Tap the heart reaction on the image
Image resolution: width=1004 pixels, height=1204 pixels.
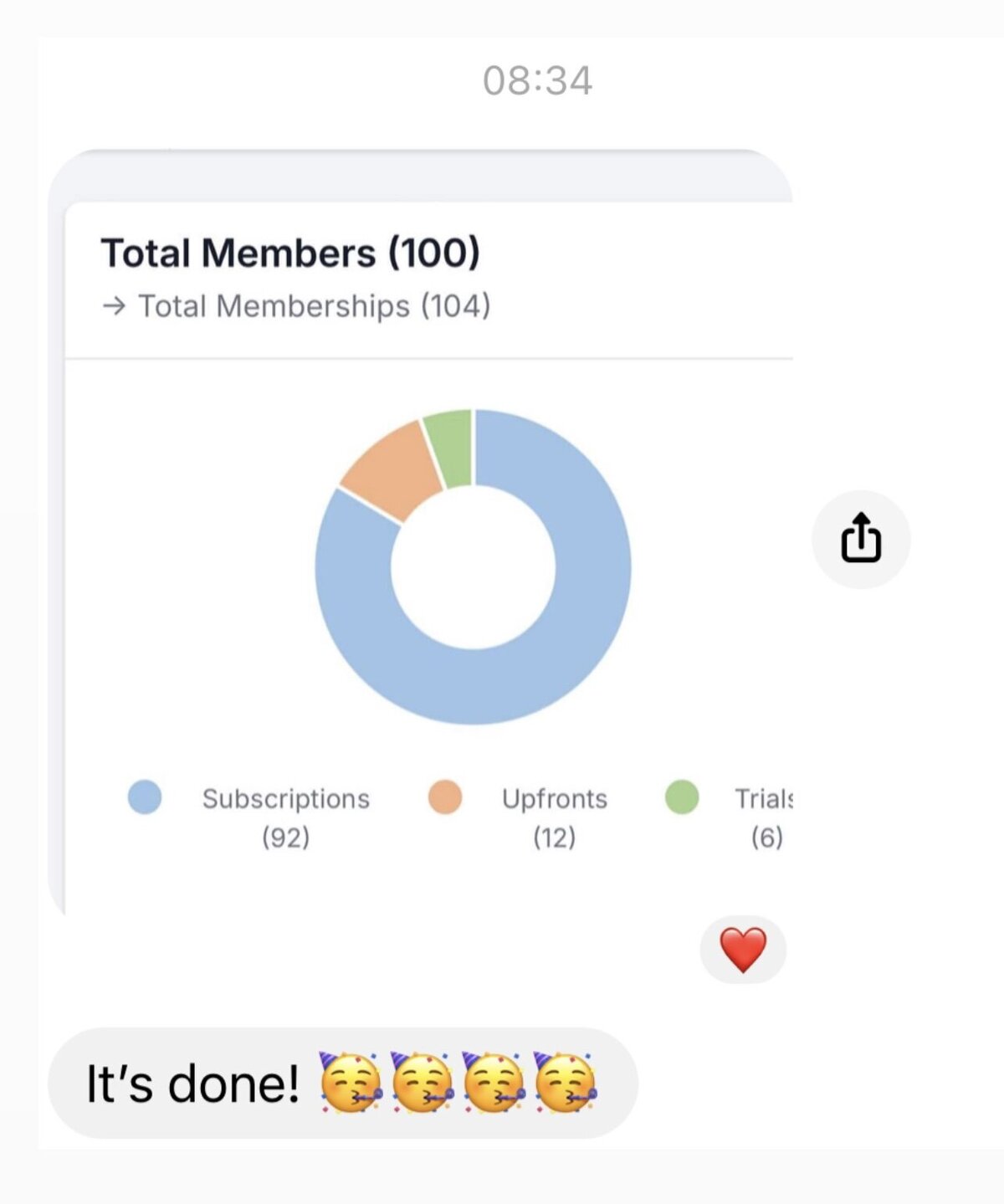click(743, 950)
